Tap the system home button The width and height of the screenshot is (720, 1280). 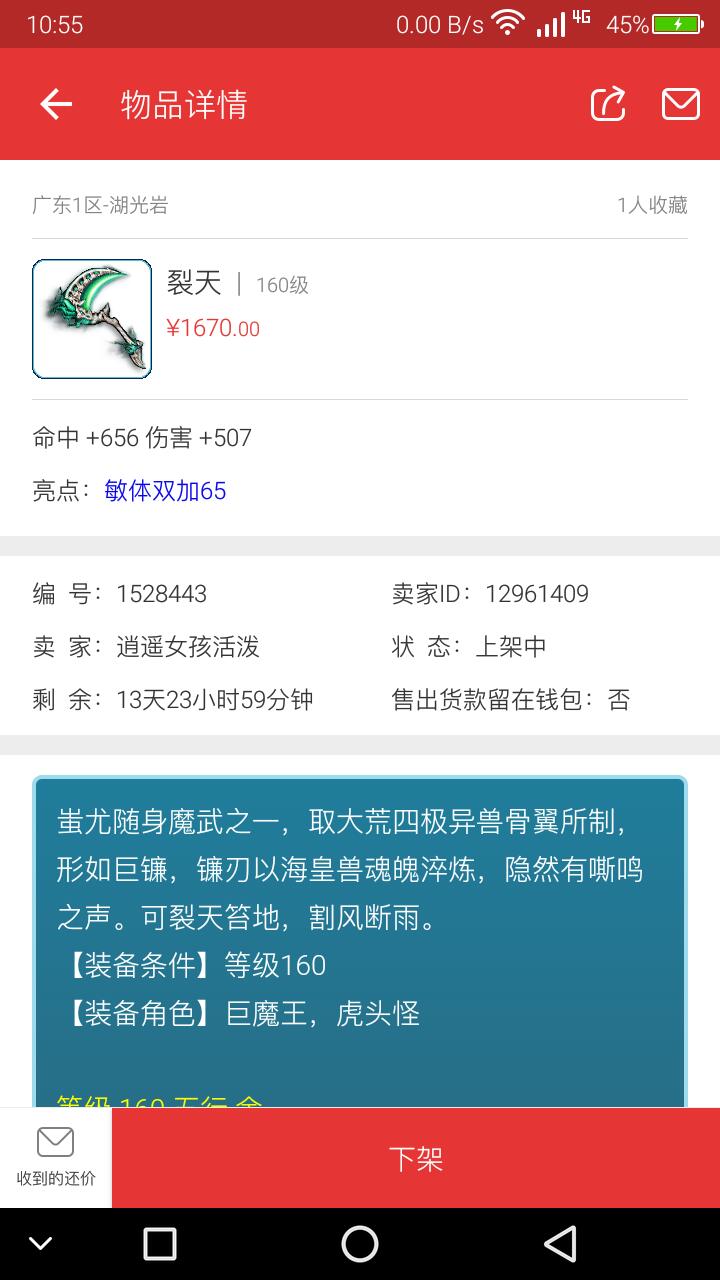click(360, 1244)
